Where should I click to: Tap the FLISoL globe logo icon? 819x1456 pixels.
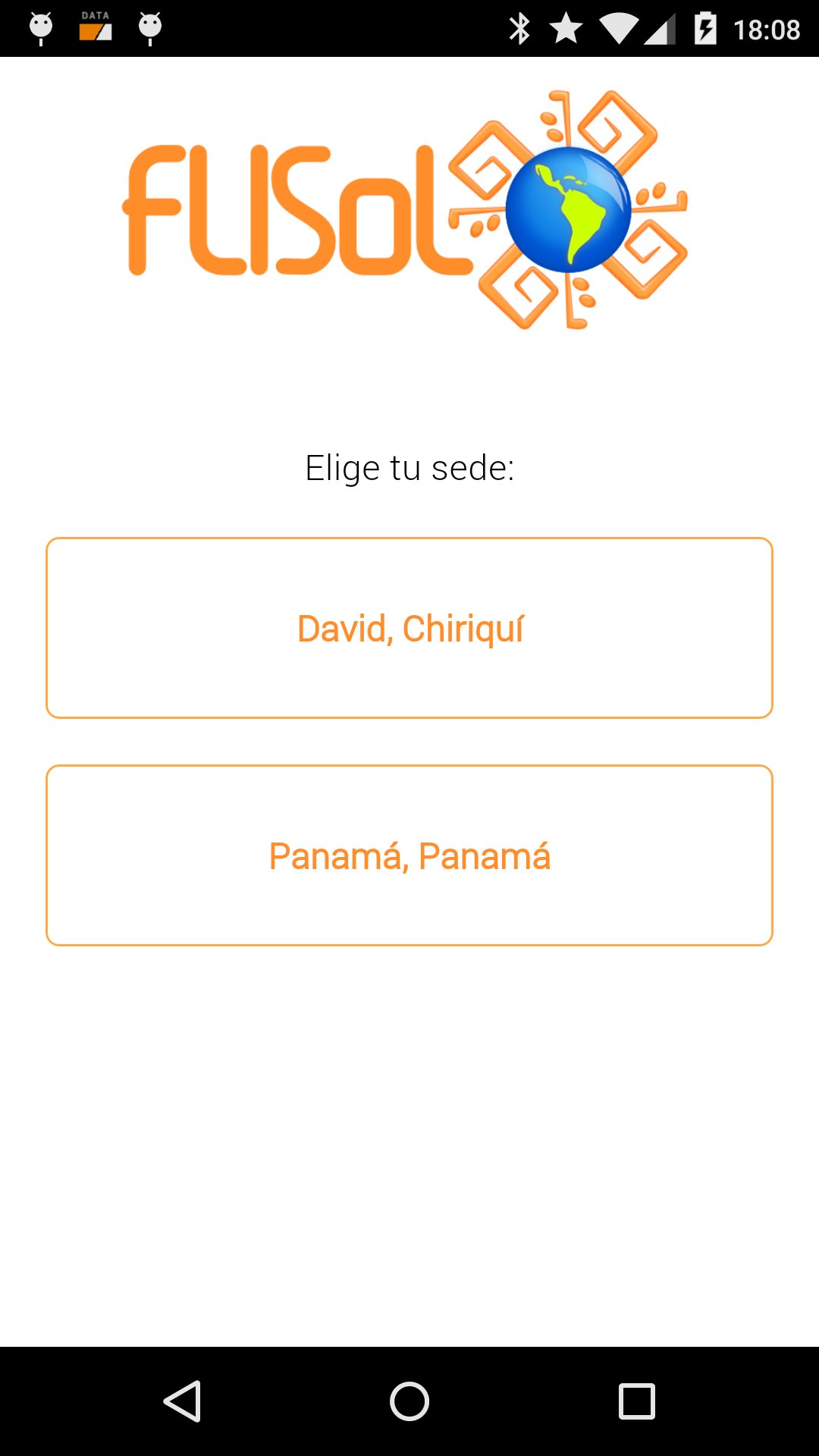pyautogui.click(x=570, y=210)
